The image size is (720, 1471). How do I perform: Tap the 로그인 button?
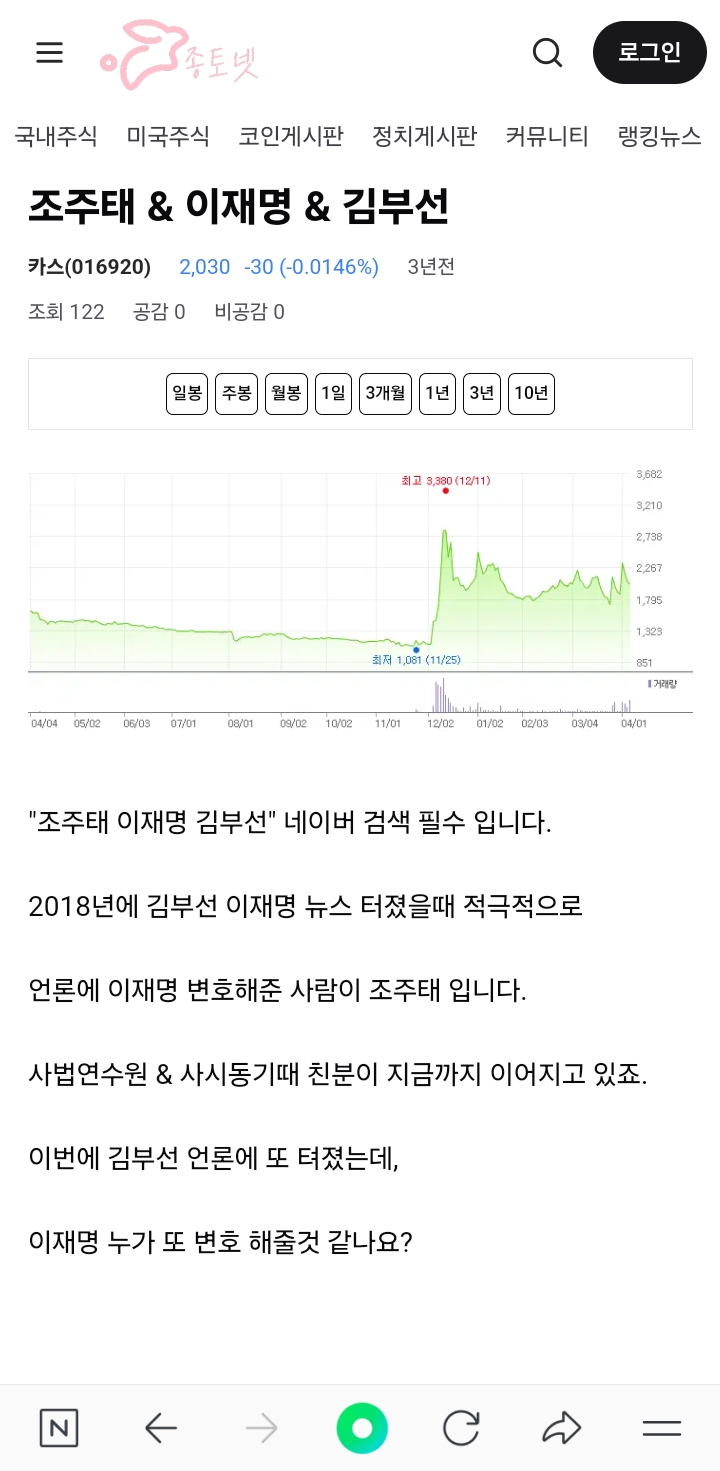(x=649, y=52)
